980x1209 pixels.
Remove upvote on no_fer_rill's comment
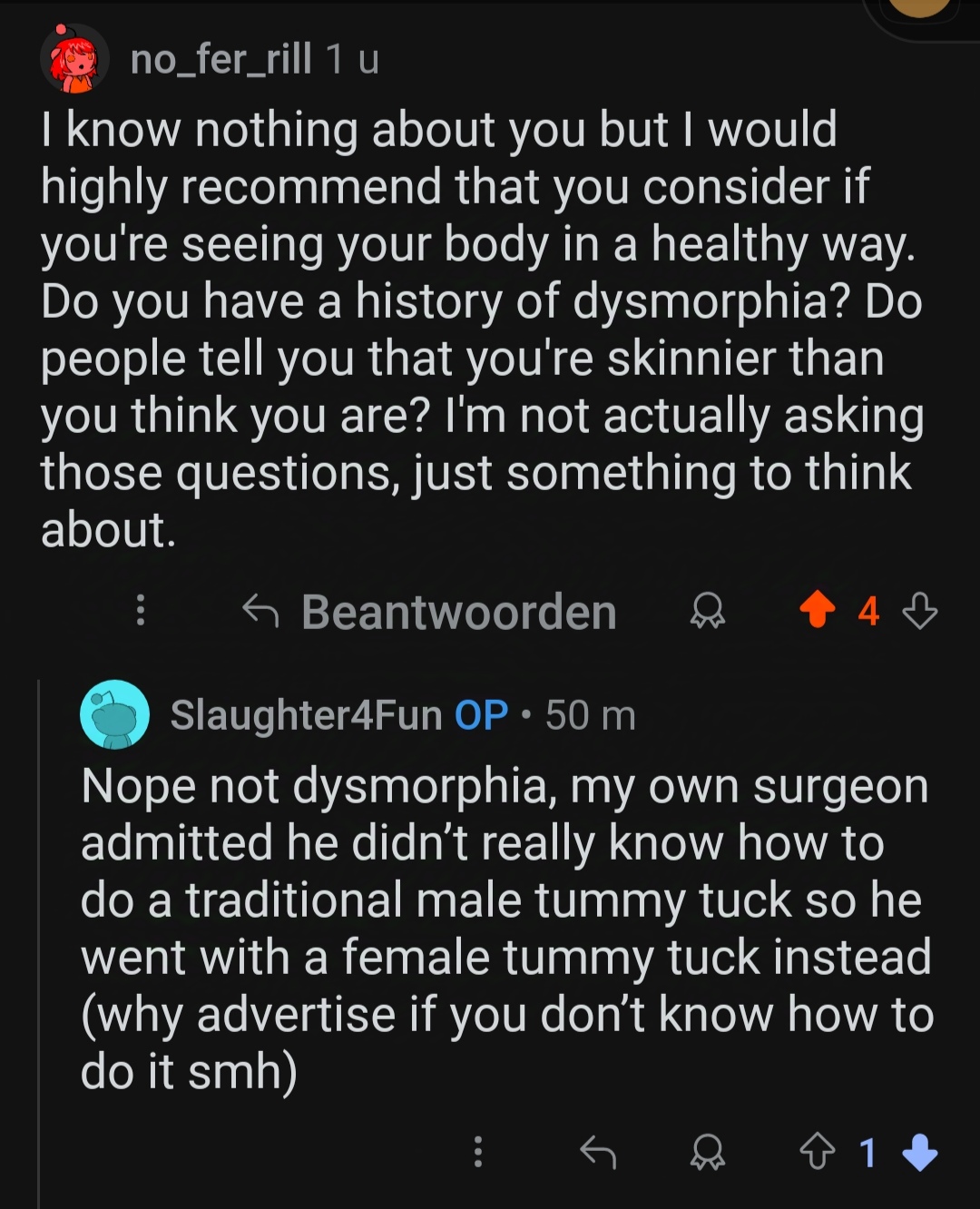(818, 610)
